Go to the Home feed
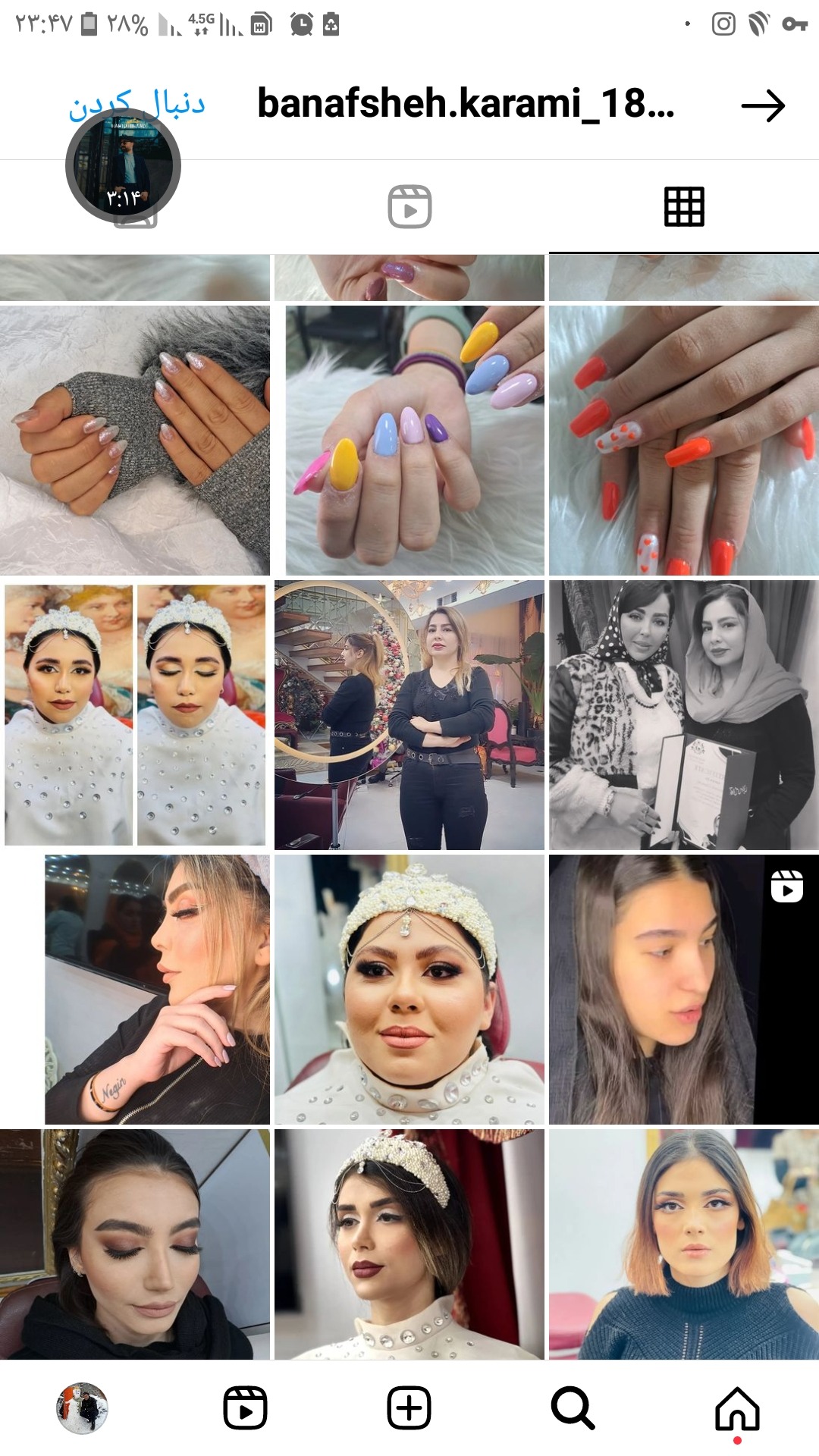The image size is (819, 1456). pos(737,1409)
